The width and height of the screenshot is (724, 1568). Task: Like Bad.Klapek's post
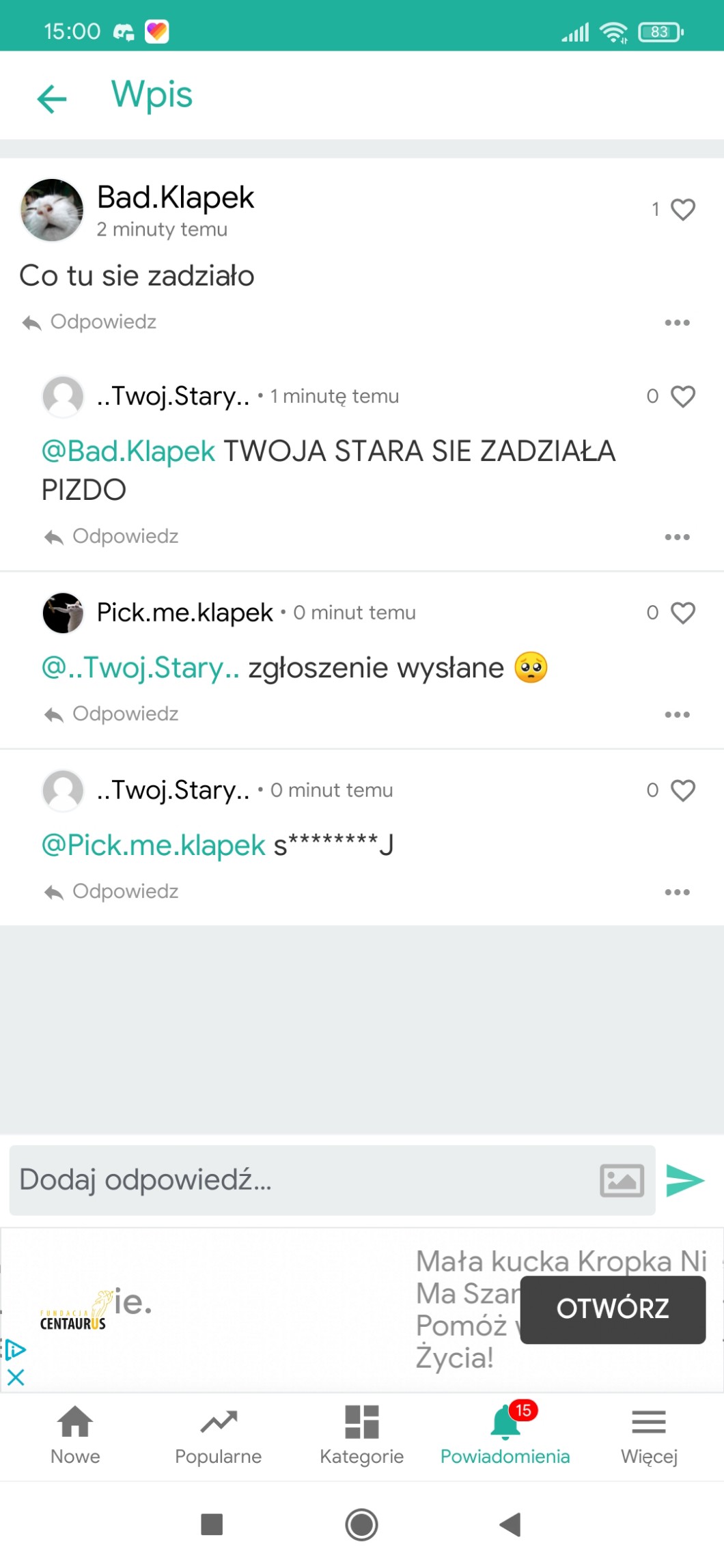pyautogui.click(x=682, y=209)
